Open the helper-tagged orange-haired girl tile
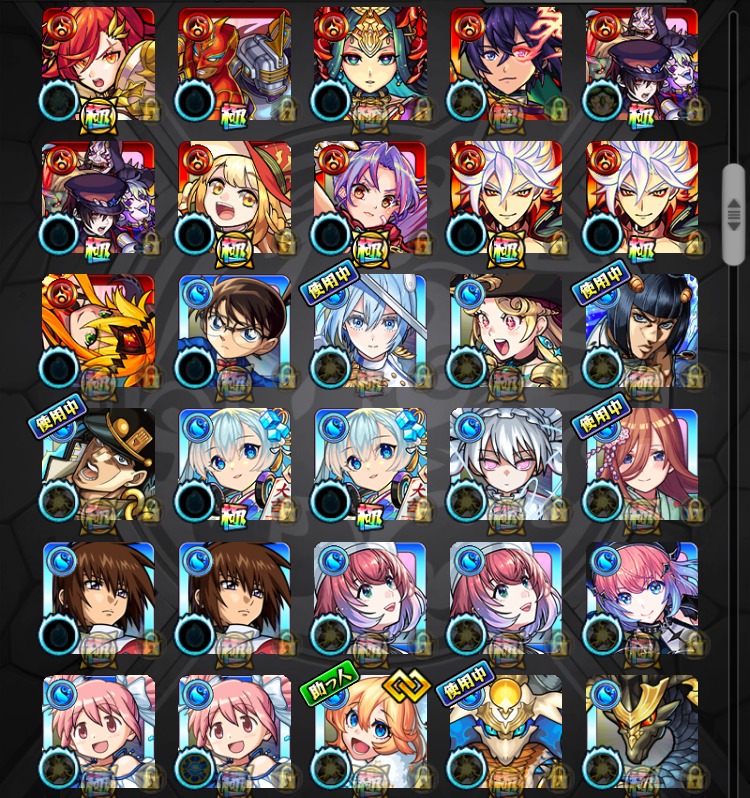This screenshot has width=750, height=798. [x=370, y=732]
